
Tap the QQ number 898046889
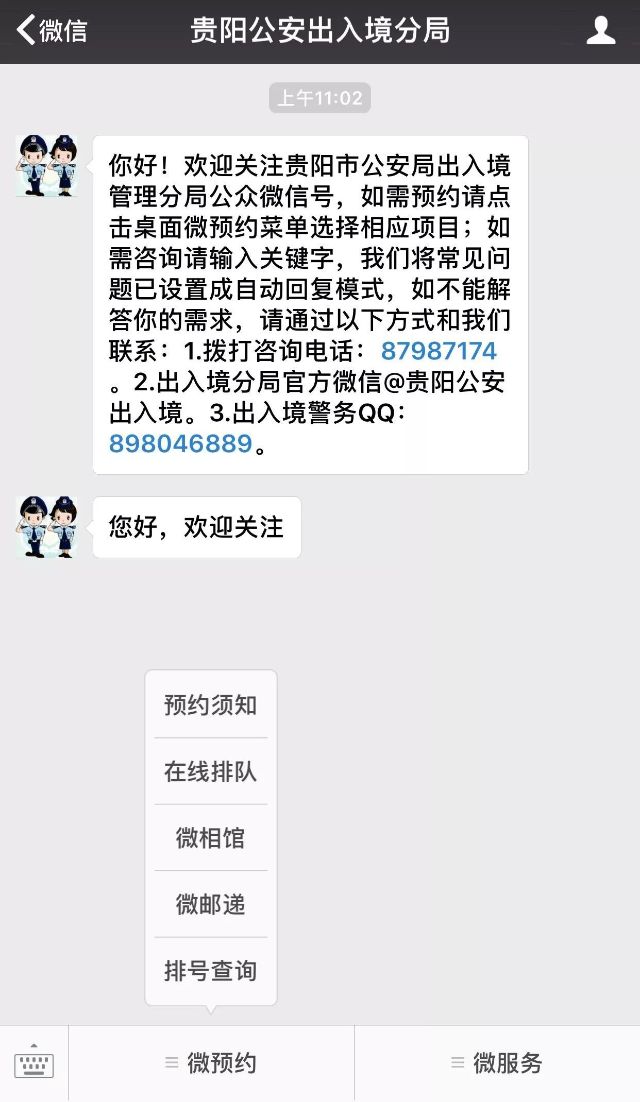click(x=181, y=444)
